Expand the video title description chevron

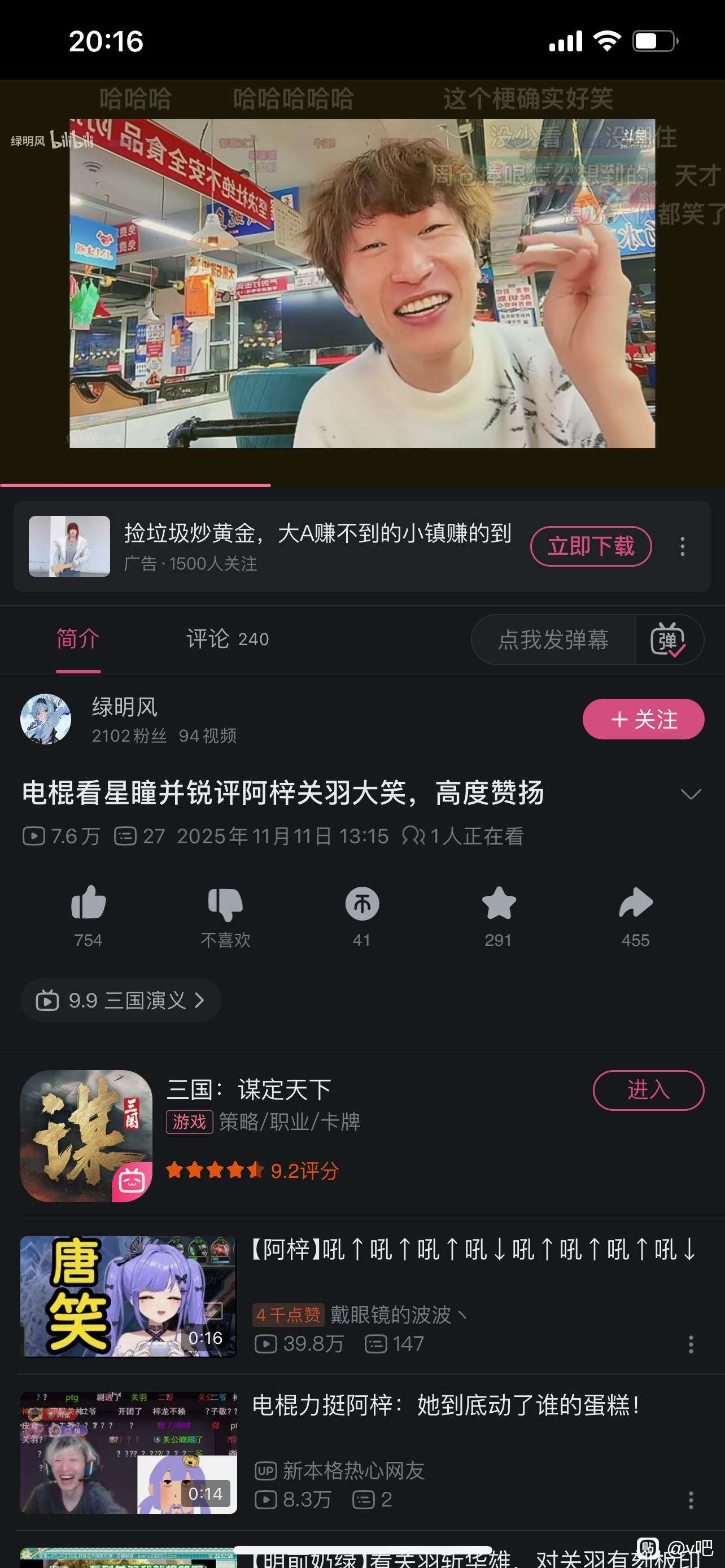[691, 794]
